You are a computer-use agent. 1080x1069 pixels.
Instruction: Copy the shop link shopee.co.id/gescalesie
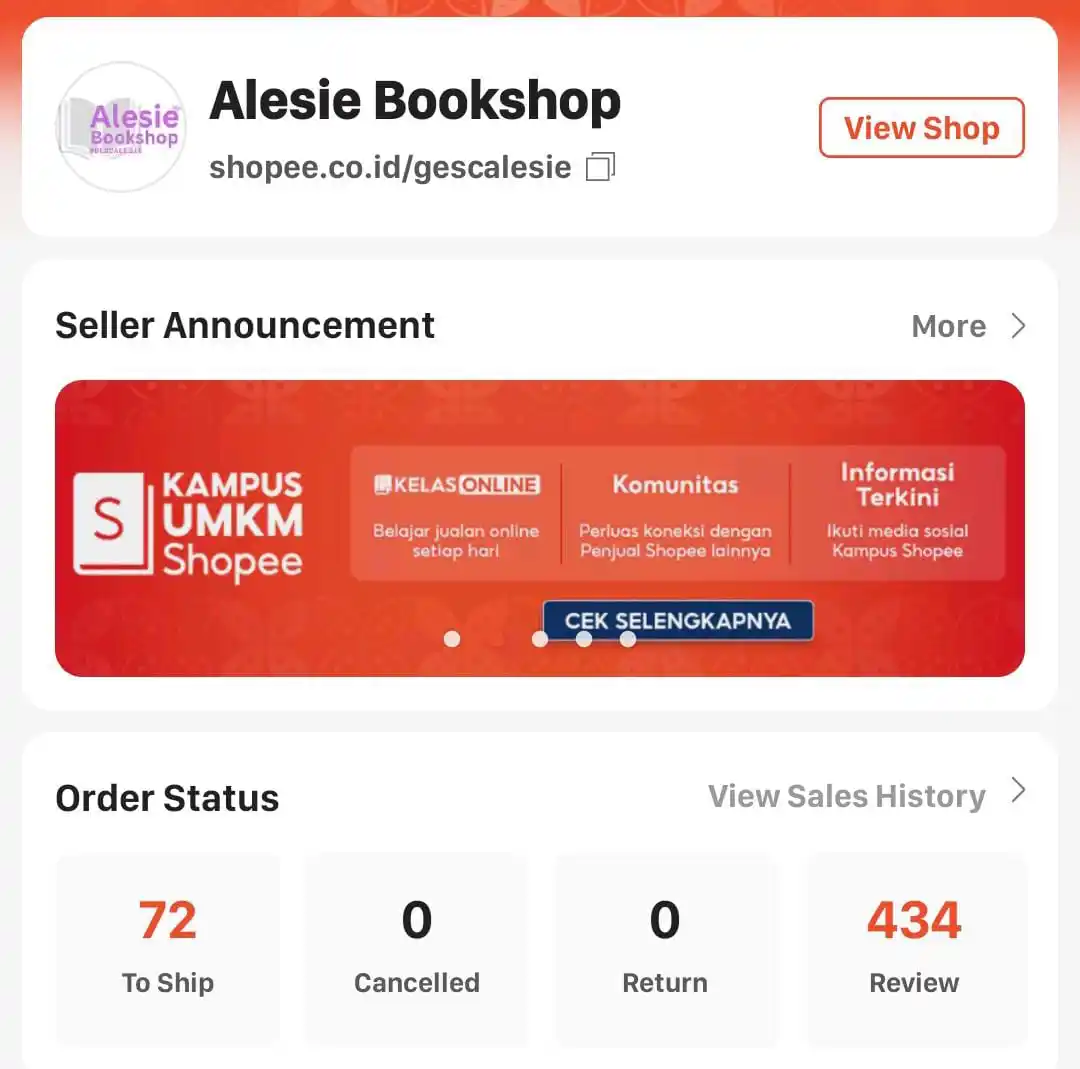tap(600, 167)
